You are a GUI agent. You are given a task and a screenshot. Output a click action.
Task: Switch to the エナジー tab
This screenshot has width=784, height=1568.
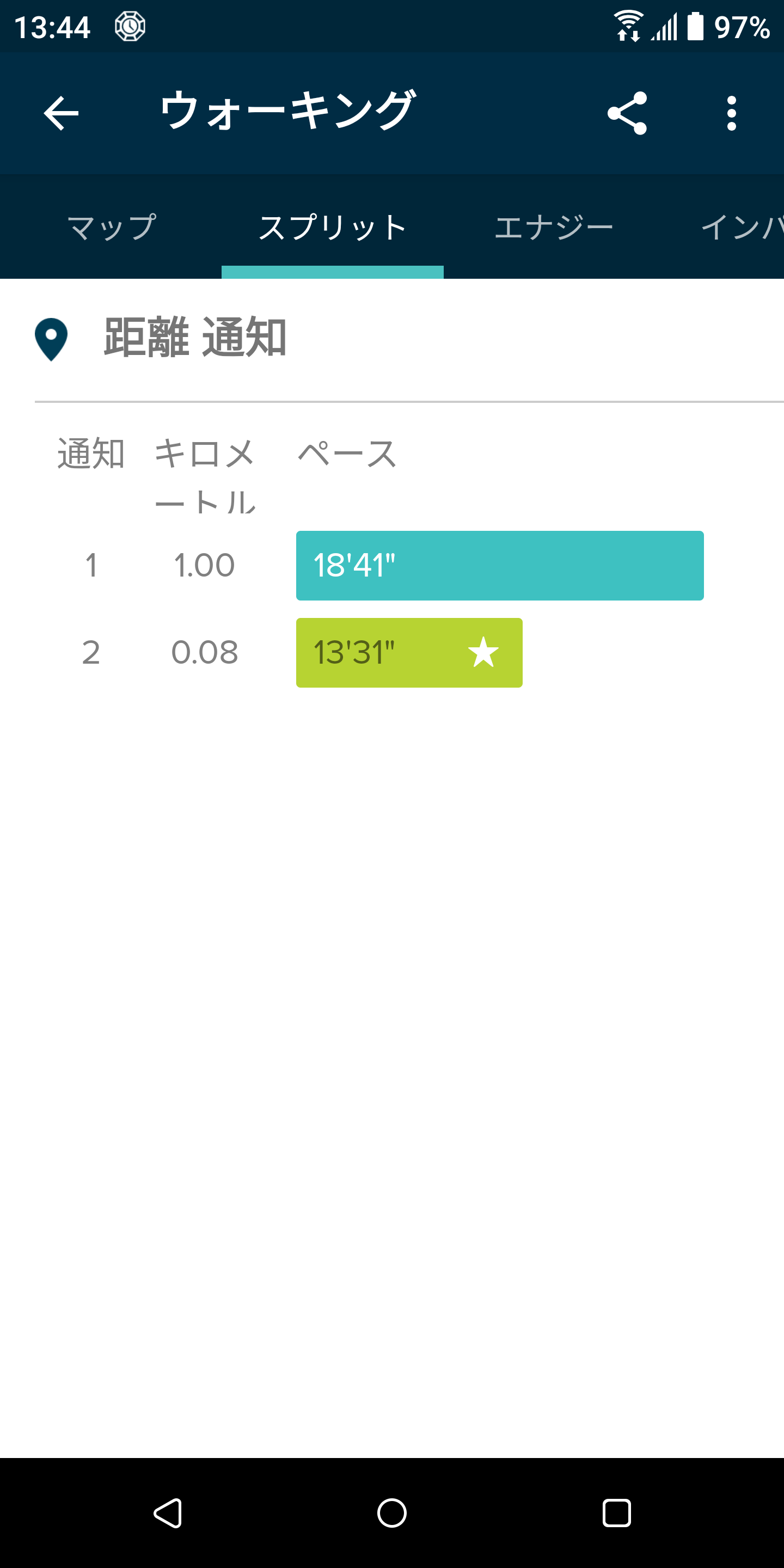tap(554, 228)
